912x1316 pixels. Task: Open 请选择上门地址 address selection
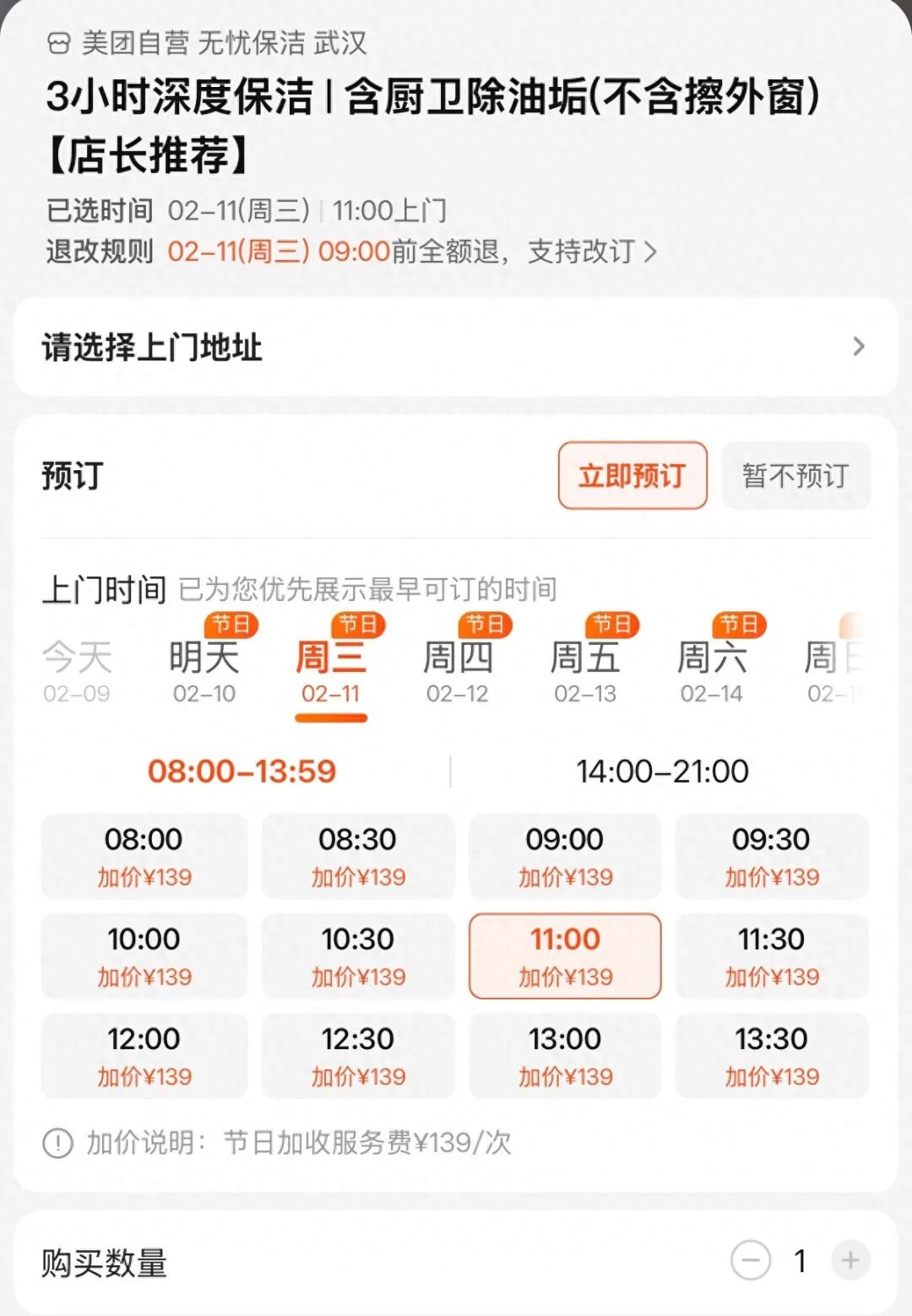pos(456,347)
